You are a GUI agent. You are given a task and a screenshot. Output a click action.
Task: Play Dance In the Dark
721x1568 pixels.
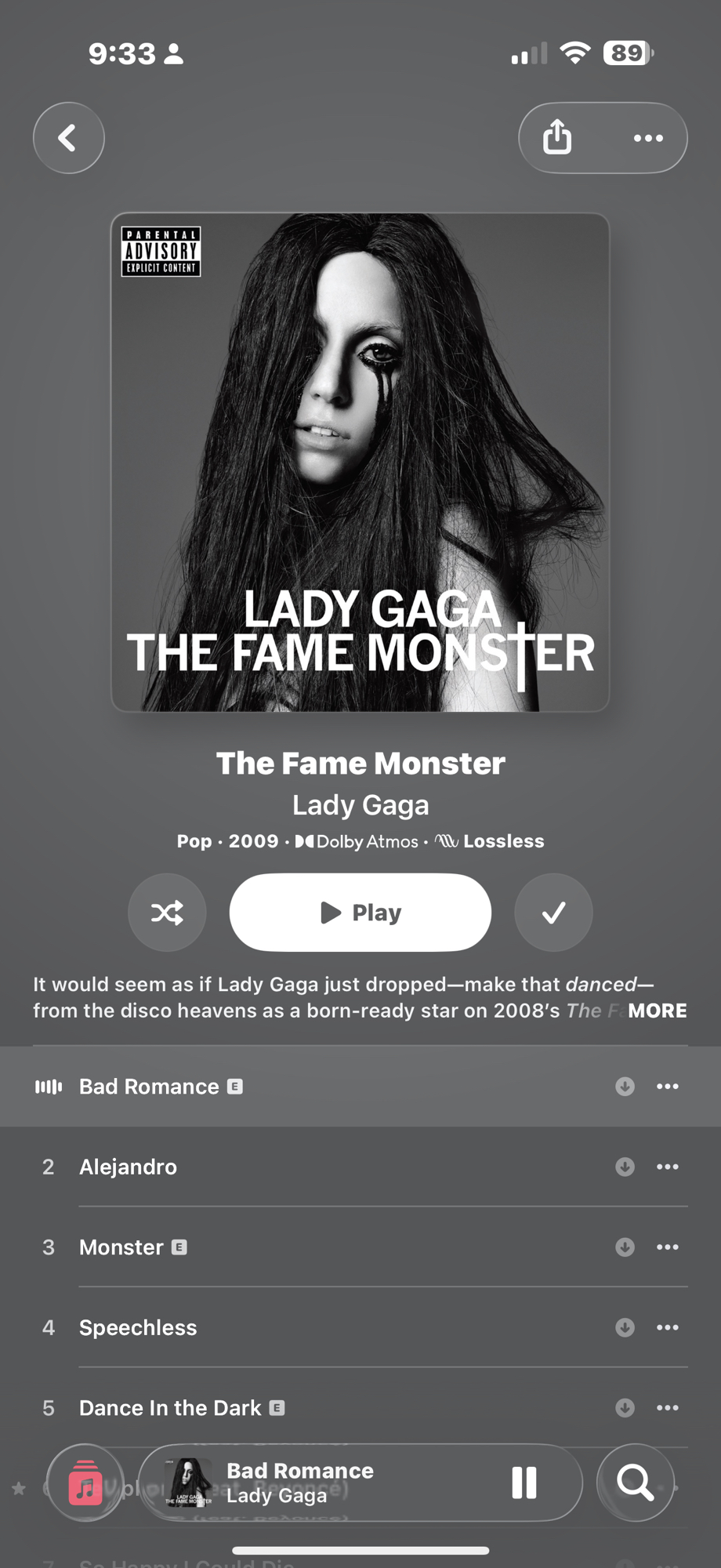[170, 1408]
